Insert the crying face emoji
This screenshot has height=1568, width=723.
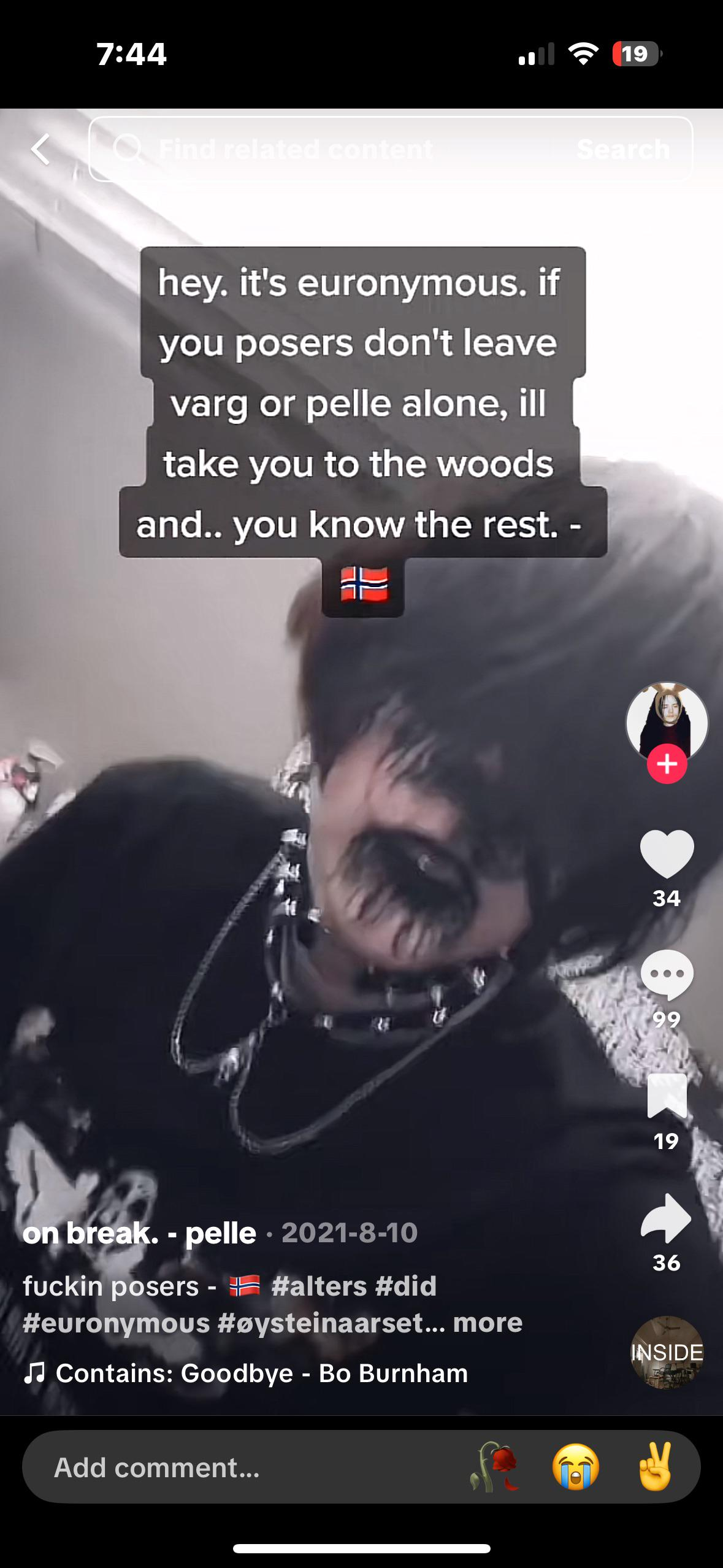[575, 1467]
